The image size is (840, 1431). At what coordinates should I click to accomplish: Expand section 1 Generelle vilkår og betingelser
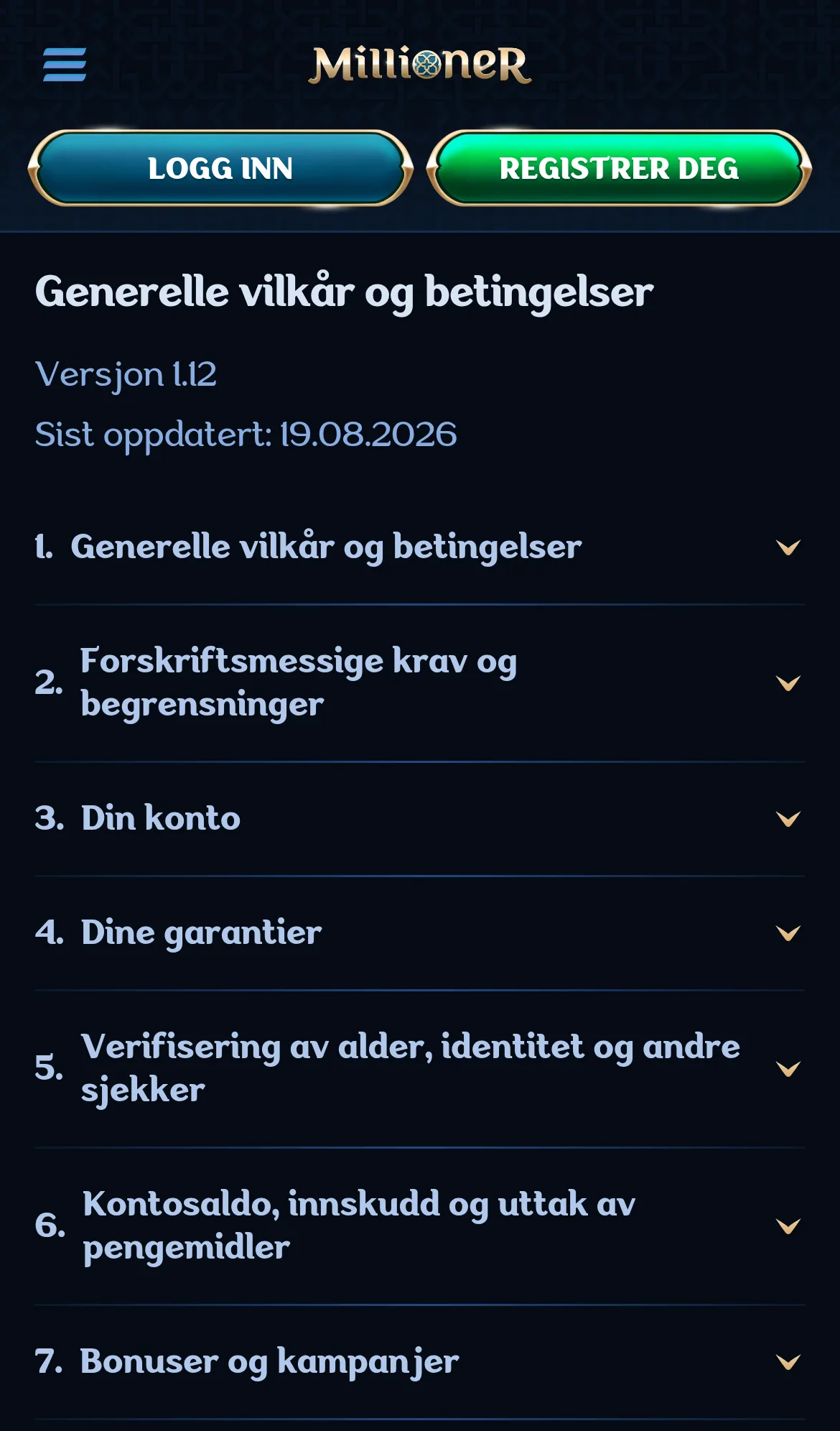(x=419, y=547)
